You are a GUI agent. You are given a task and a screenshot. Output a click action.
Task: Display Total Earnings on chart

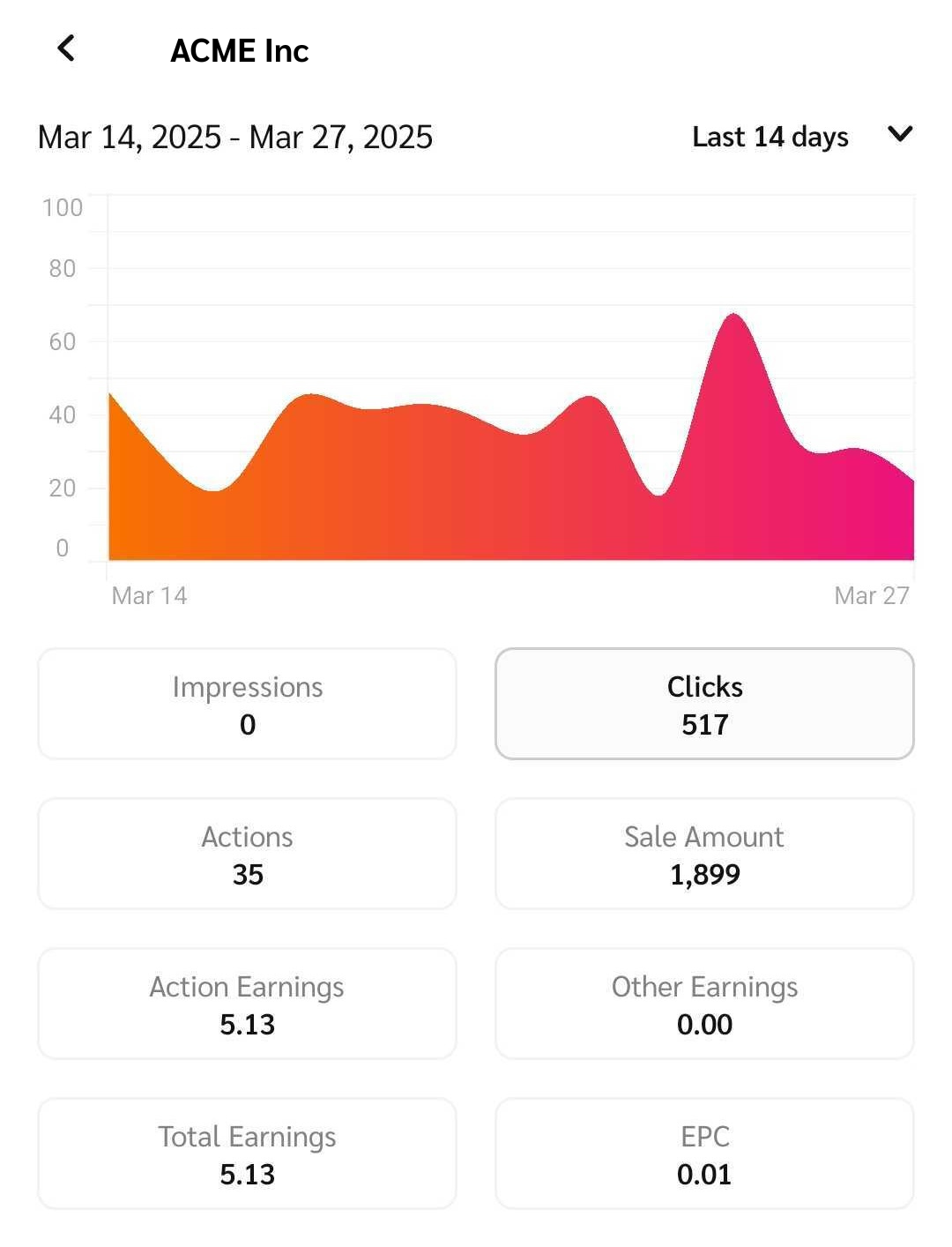[x=247, y=1154]
